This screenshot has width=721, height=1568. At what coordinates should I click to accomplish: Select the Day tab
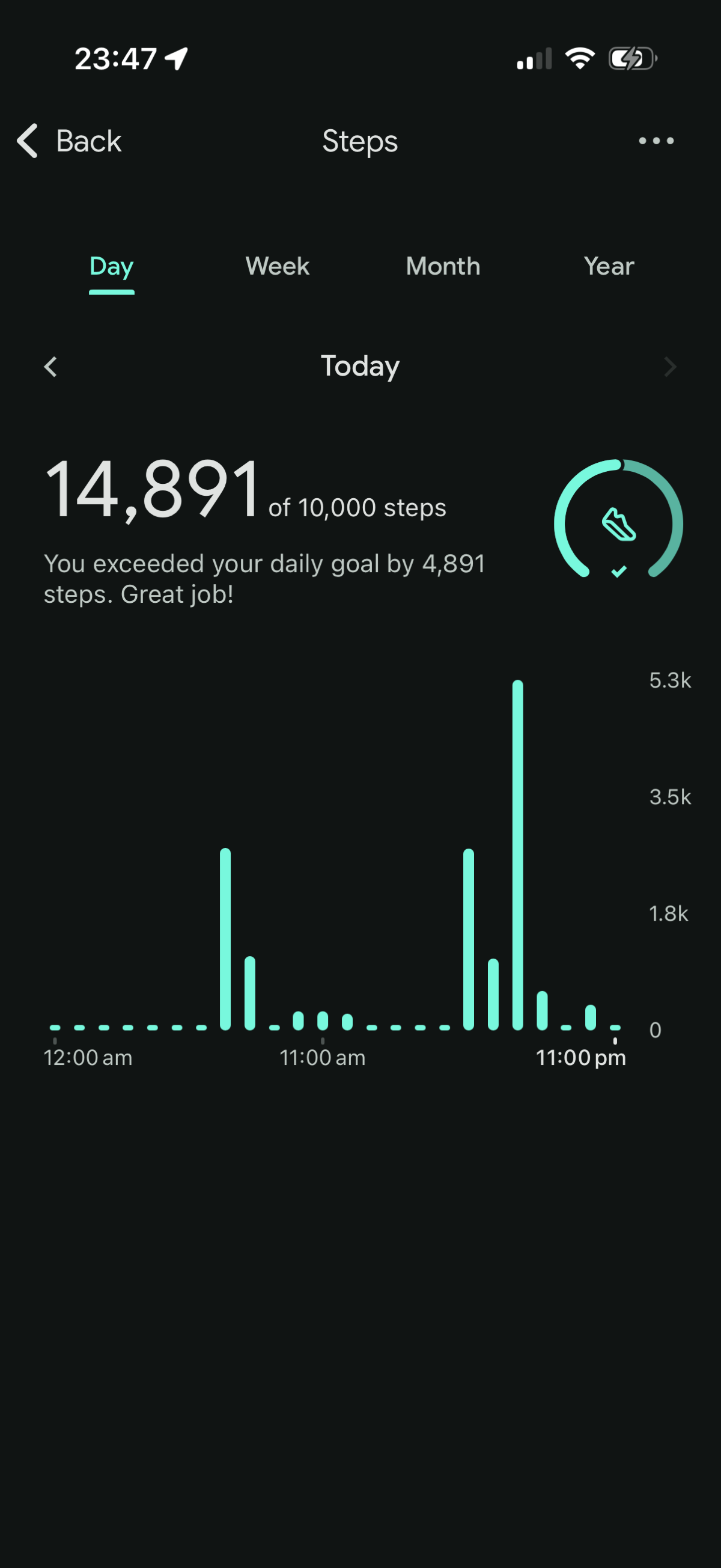pos(111,267)
